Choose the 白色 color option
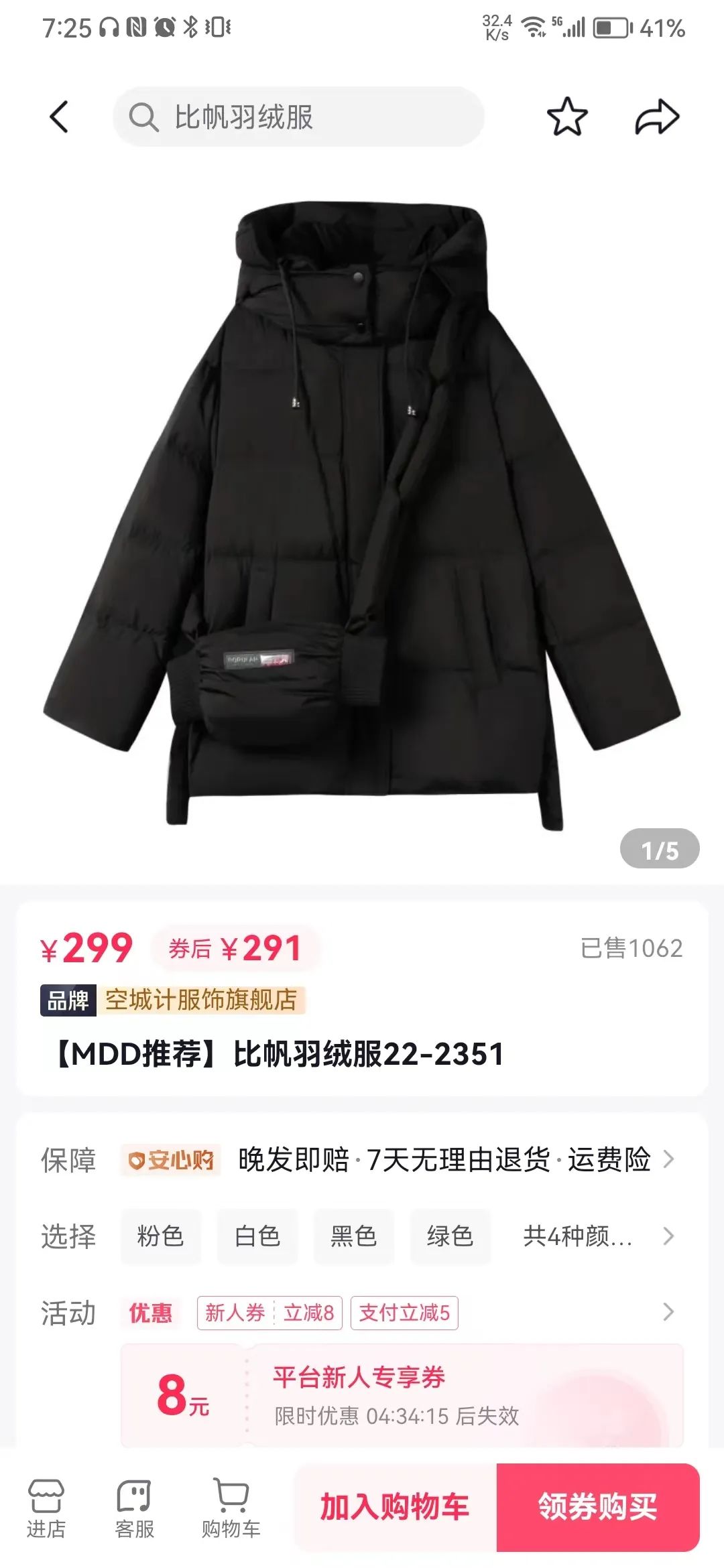 257,1236
